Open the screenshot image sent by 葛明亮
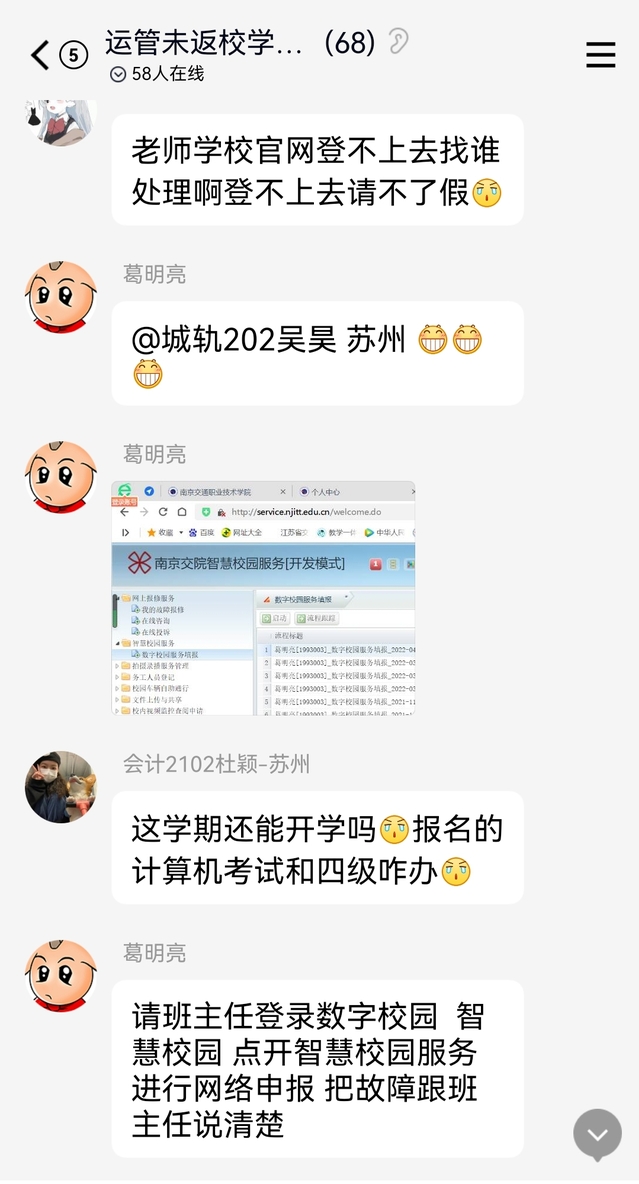Viewport: 639px width, 1184px height. pyautogui.click(x=263, y=598)
